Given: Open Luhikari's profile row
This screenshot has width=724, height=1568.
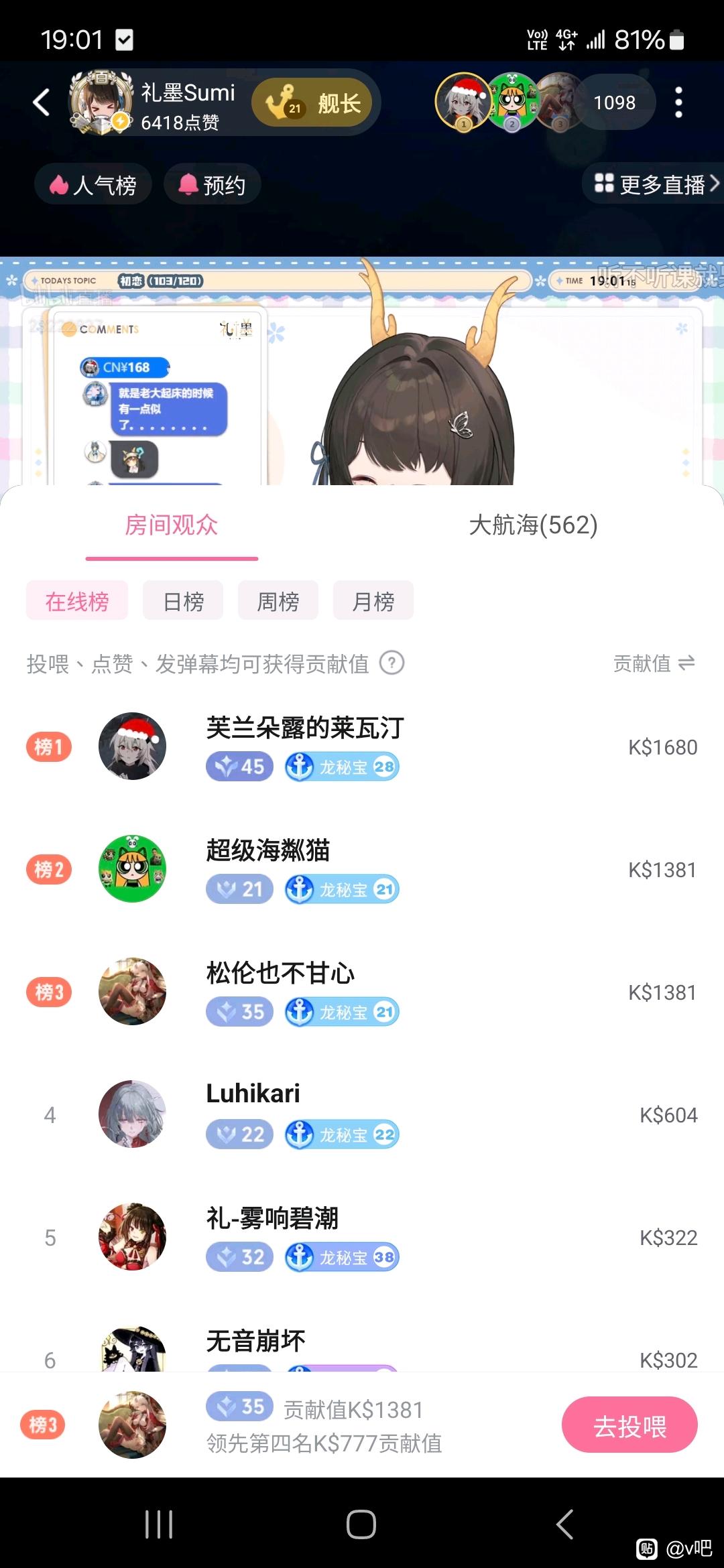Looking at the screenshot, I should coord(362,1114).
